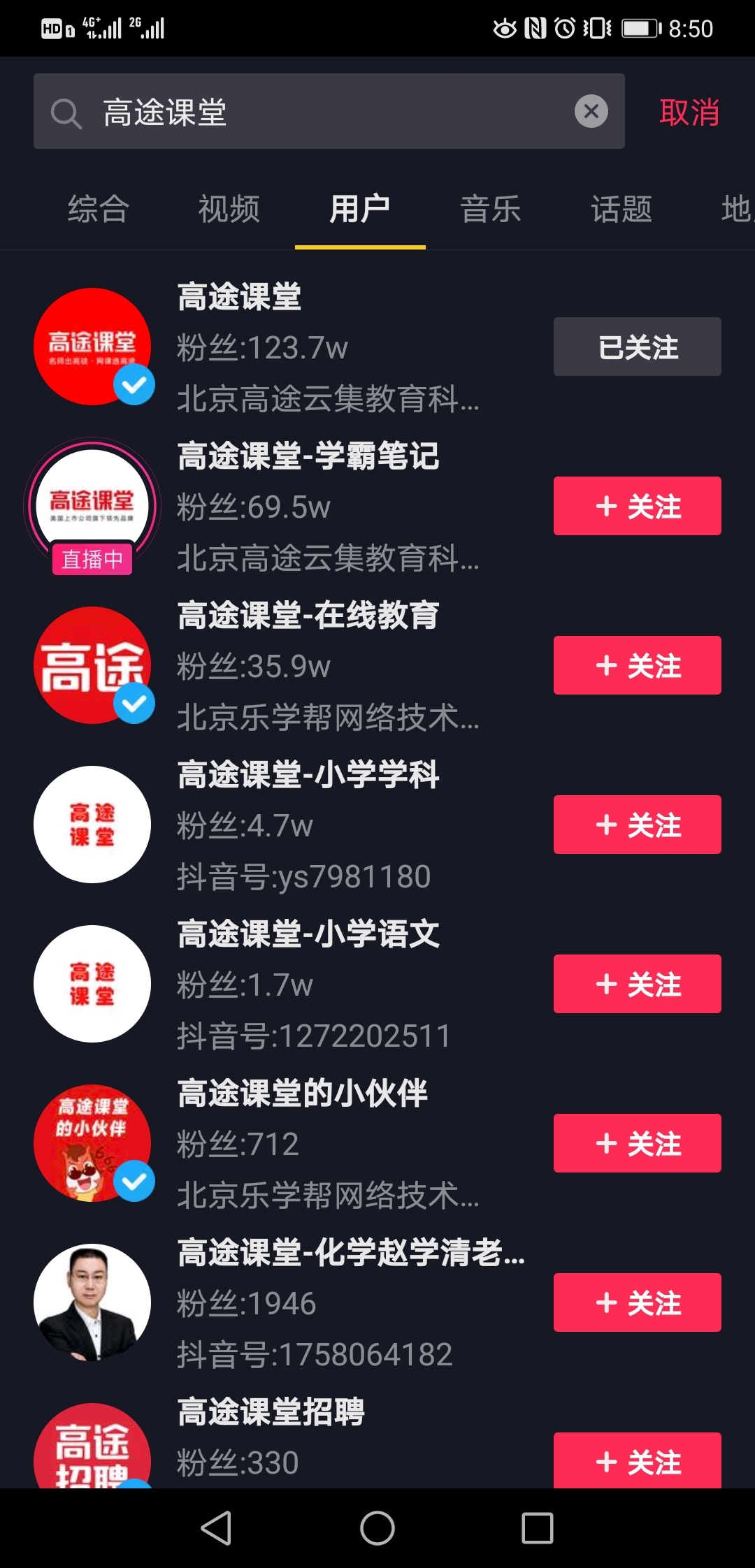
Task: Clear the search text with the X icon
Action: pos(591,111)
